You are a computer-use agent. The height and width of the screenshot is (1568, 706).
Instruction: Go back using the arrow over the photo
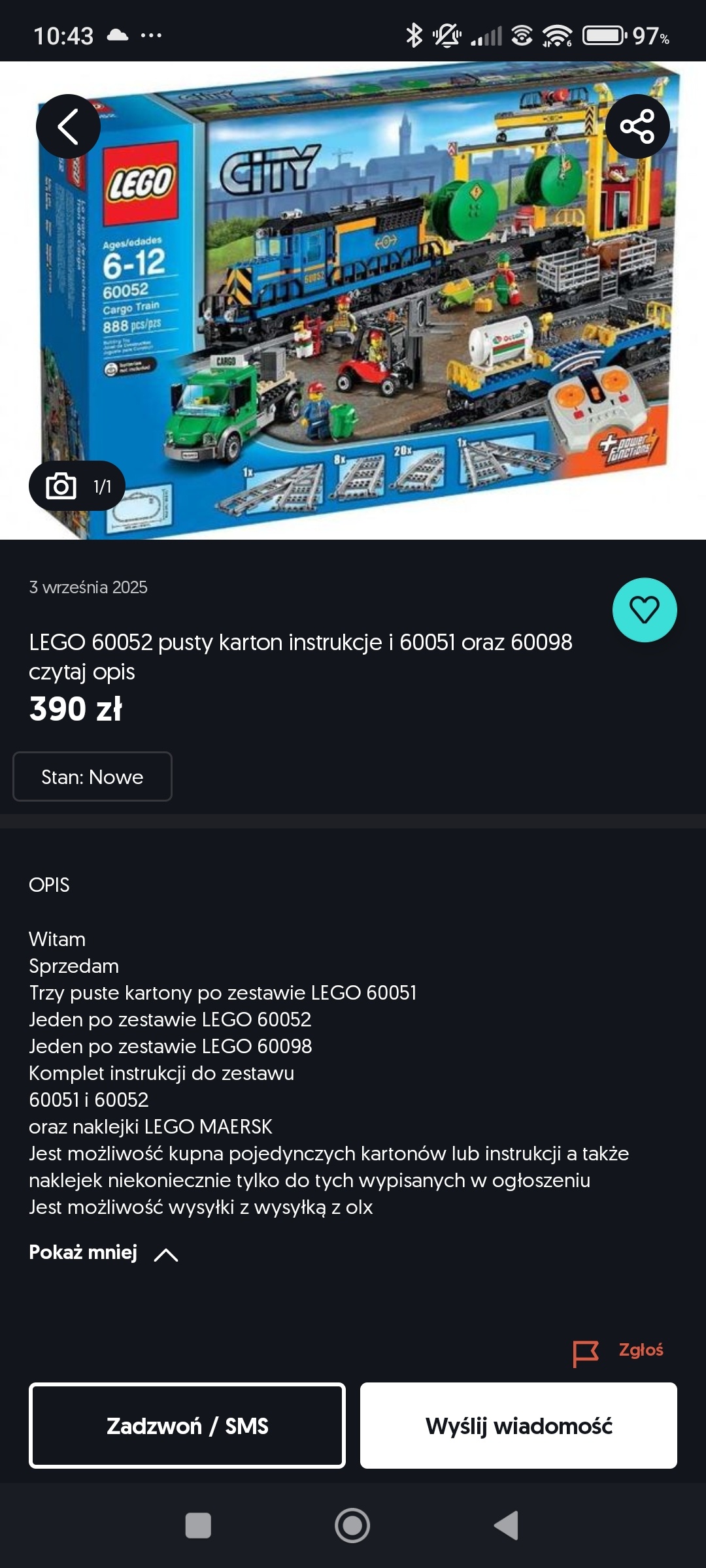click(x=68, y=126)
